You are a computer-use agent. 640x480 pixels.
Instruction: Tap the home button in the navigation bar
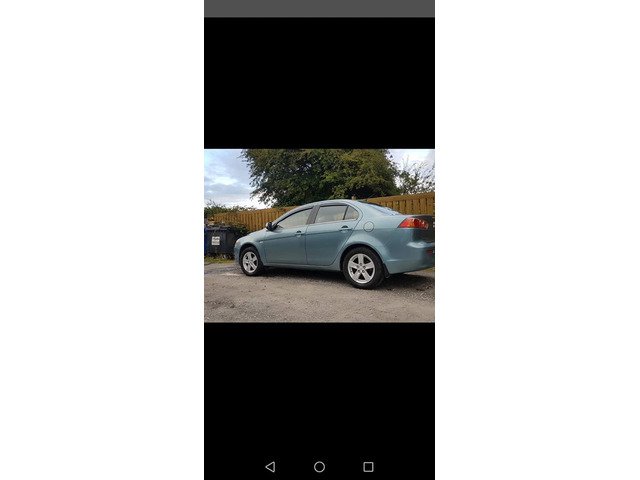319,466
